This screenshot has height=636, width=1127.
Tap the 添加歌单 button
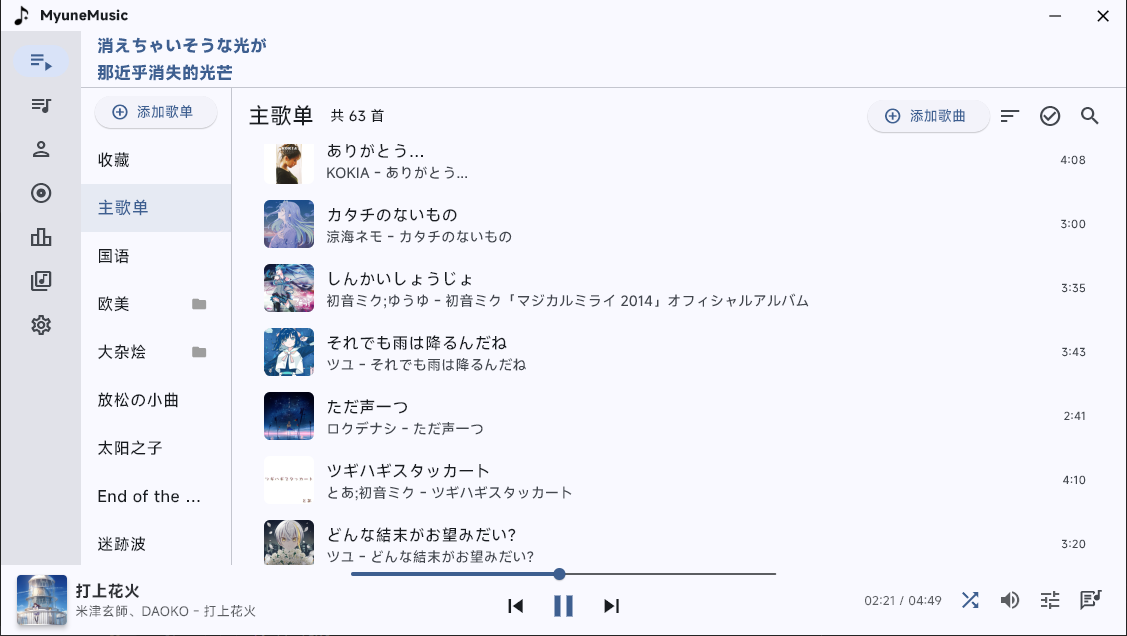[156, 112]
